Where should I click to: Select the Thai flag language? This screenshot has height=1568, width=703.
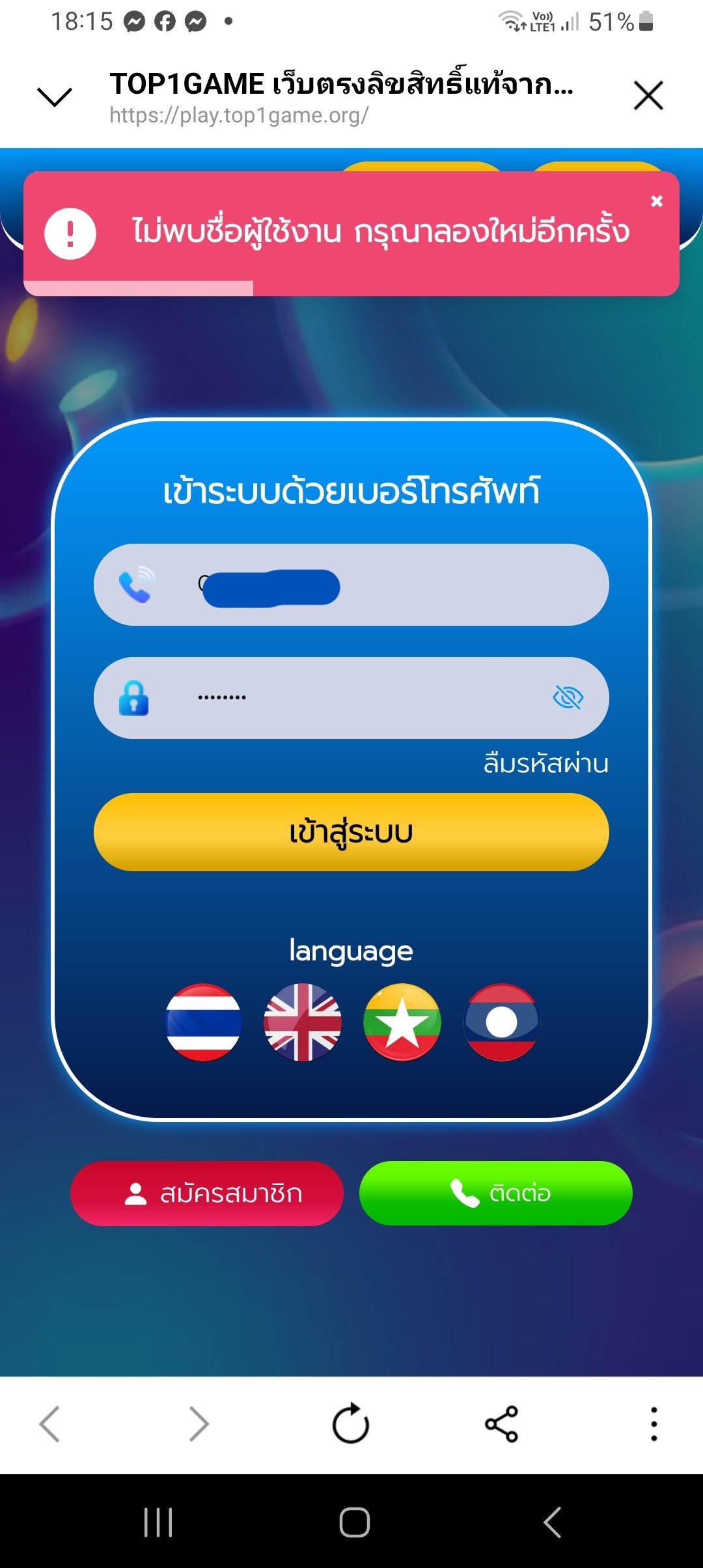(203, 1022)
